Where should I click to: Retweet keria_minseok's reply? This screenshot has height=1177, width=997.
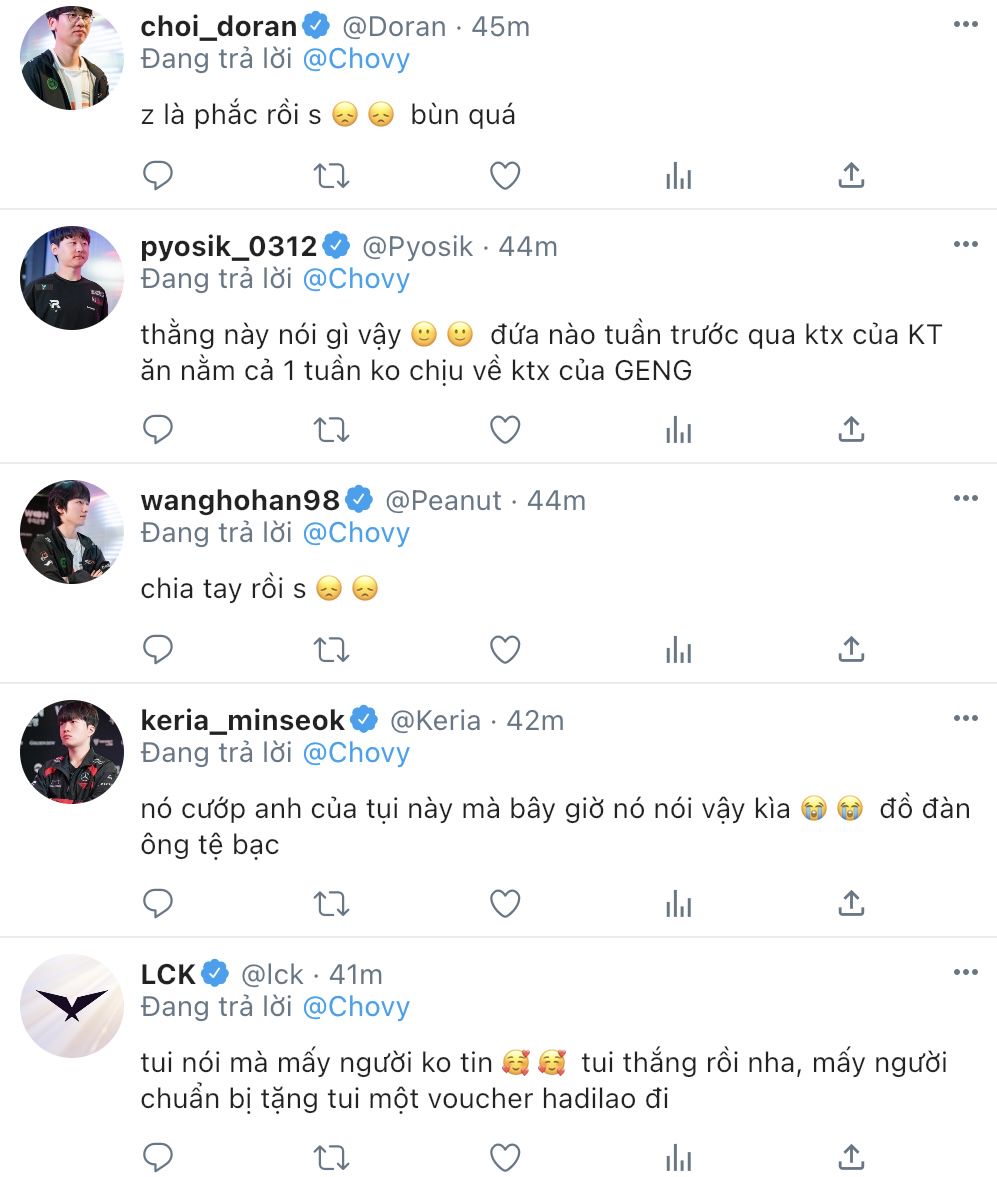[331, 904]
